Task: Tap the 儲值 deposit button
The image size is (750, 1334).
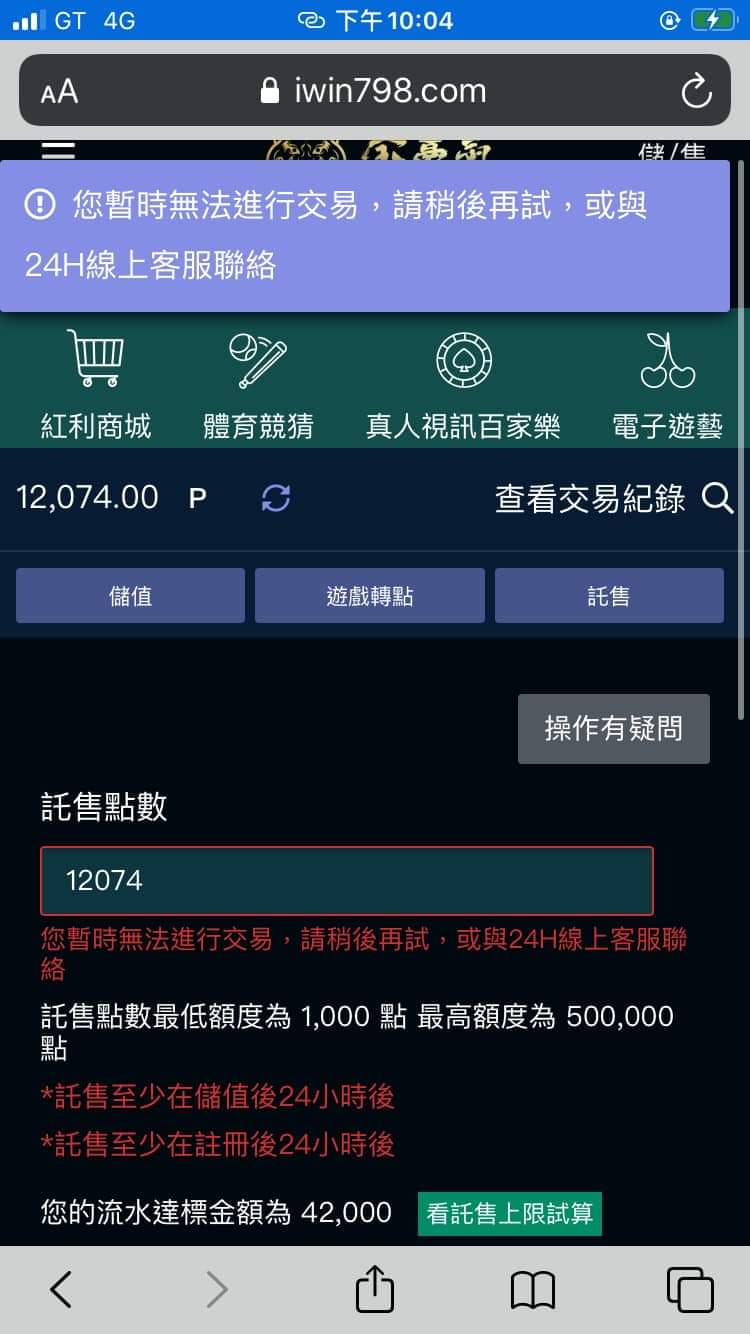Action: [x=130, y=596]
